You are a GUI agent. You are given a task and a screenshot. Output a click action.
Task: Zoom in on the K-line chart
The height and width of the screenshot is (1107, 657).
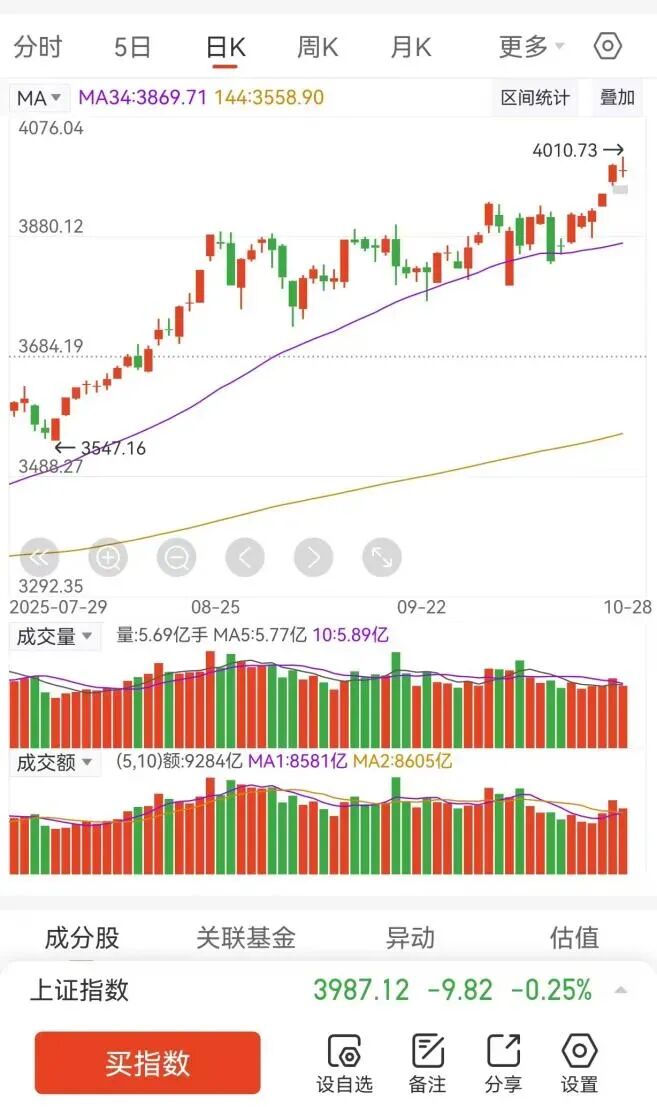click(108, 557)
